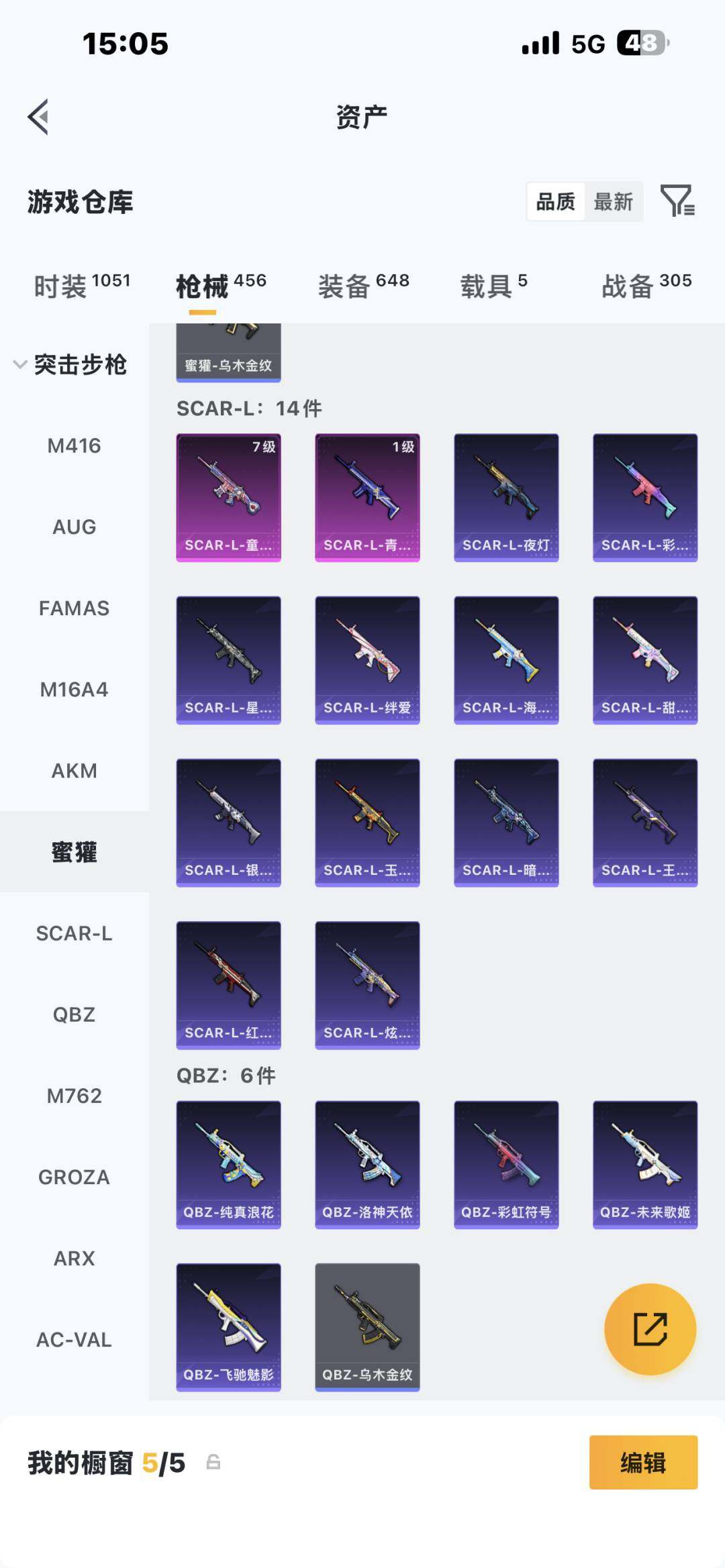Jump to M416 in the sidebar

pyautogui.click(x=74, y=446)
